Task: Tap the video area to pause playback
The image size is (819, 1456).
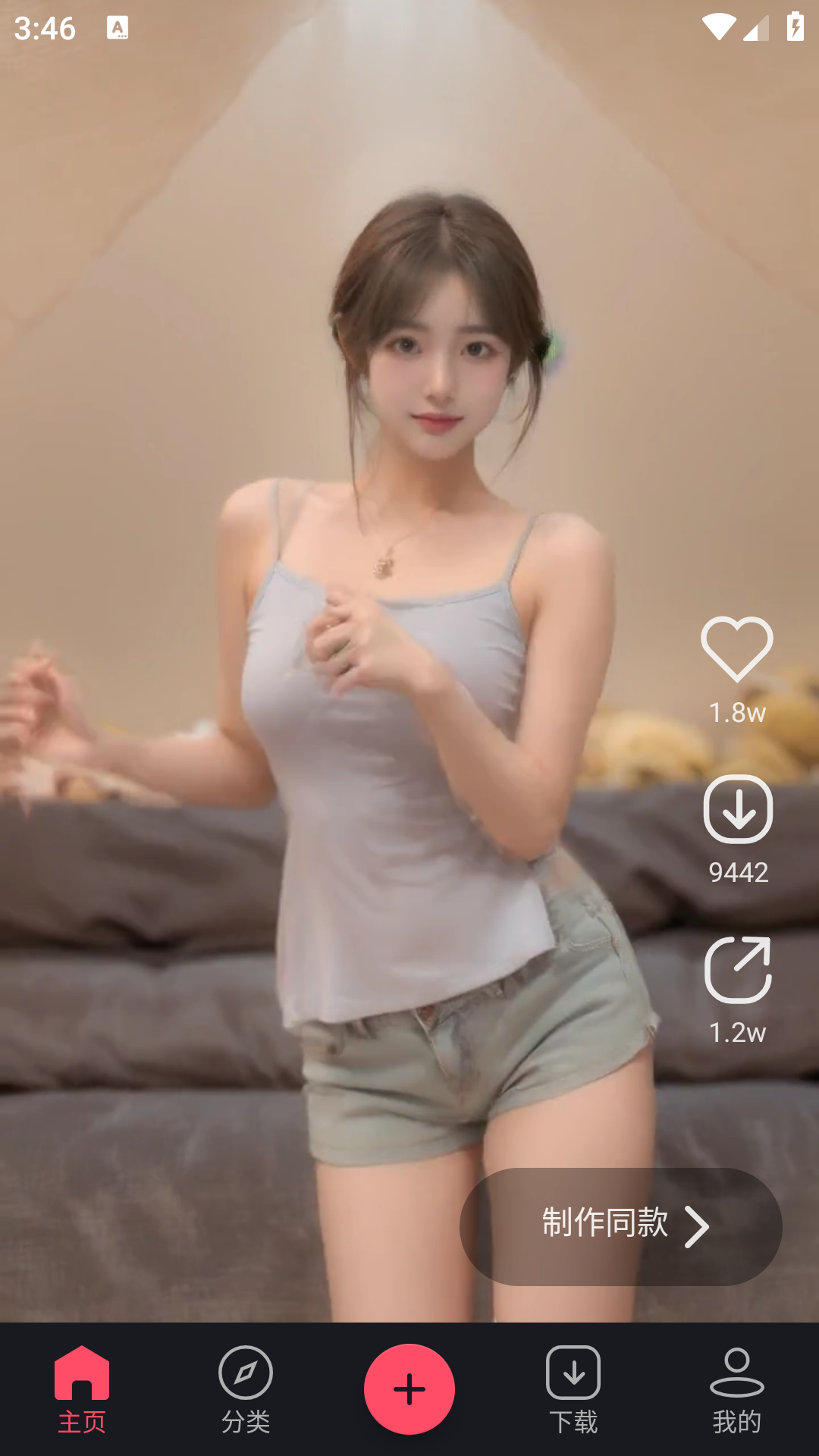Action: [x=303, y=682]
